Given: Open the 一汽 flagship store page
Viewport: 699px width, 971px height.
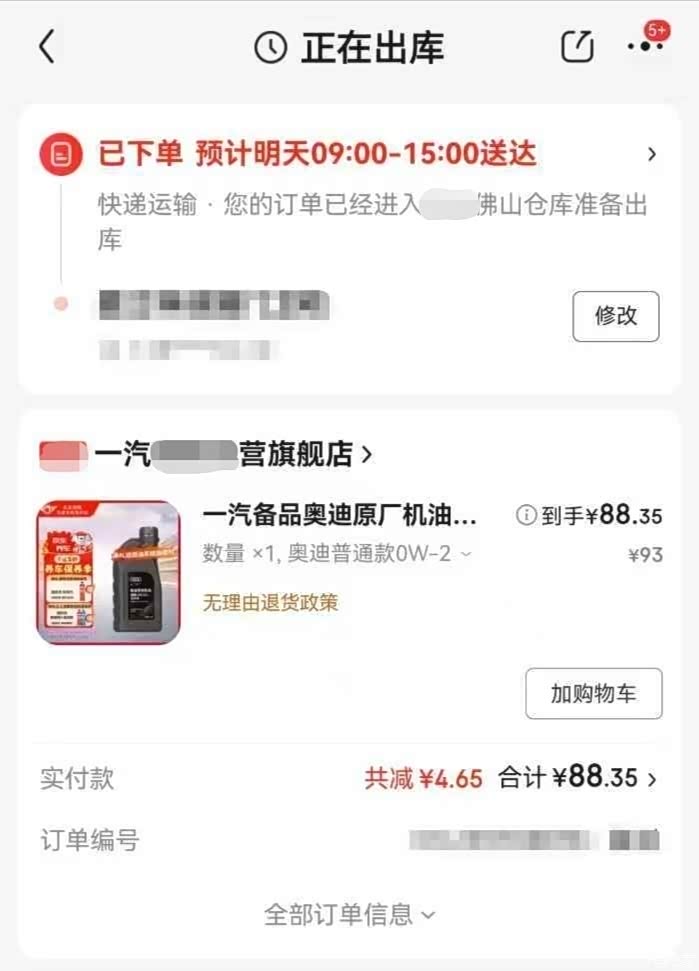Looking at the screenshot, I should click(206, 454).
